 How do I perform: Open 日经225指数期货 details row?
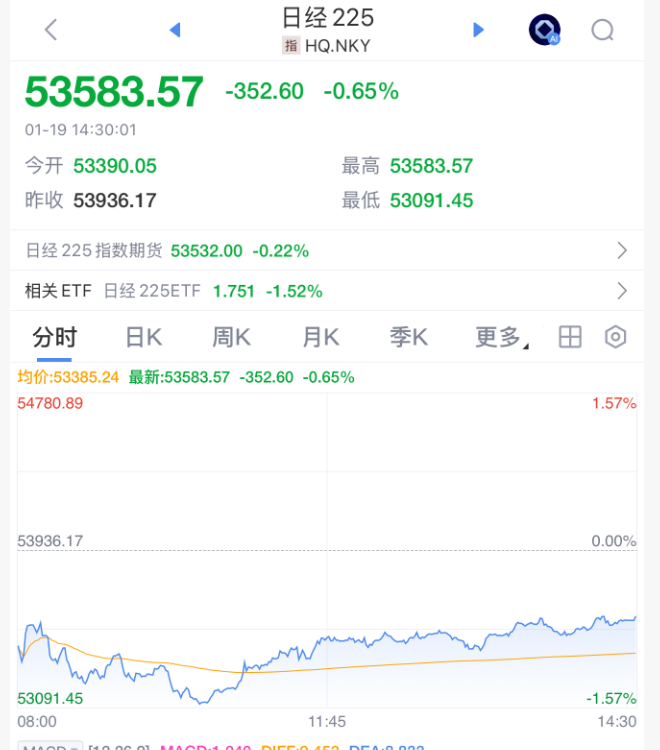coord(328,251)
